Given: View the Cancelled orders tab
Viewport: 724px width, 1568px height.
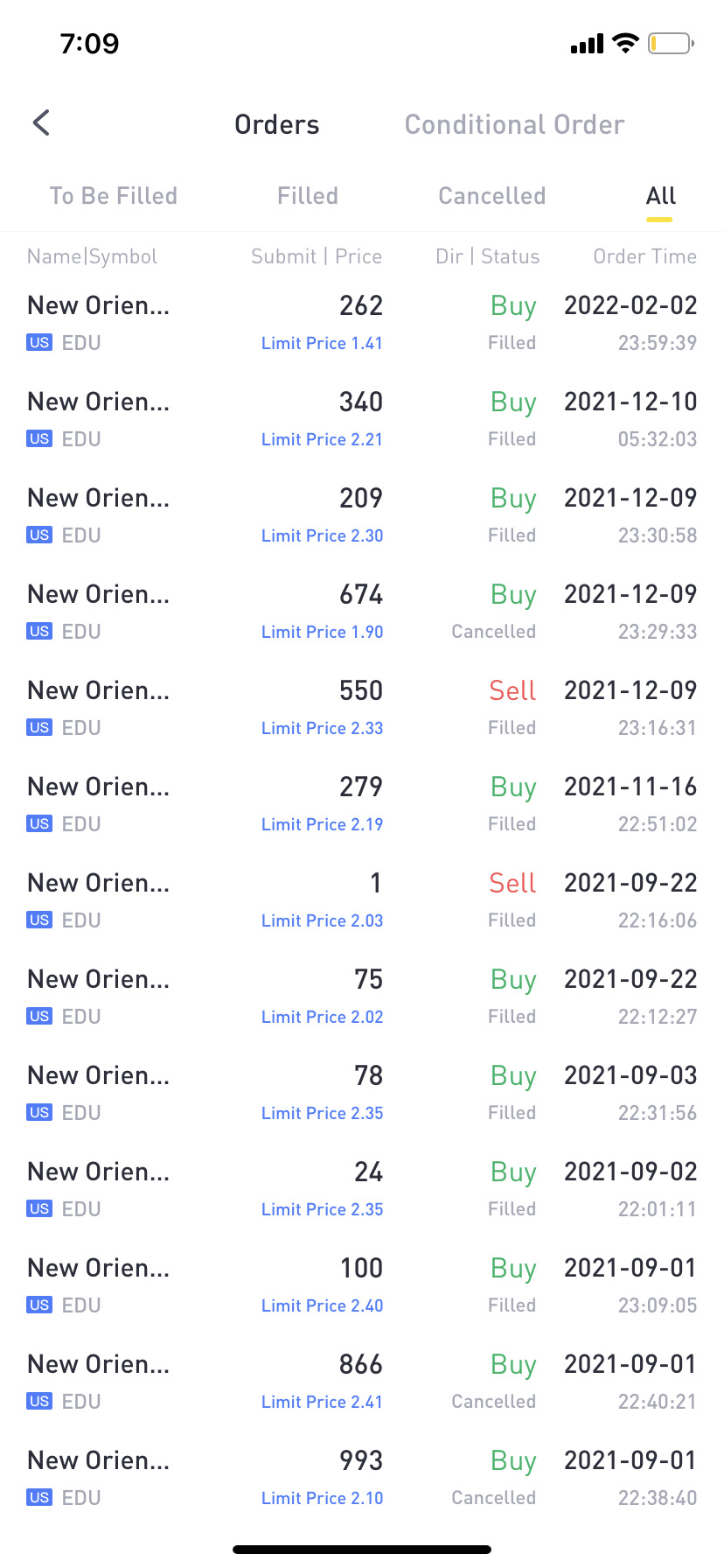Looking at the screenshot, I should [x=491, y=196].
